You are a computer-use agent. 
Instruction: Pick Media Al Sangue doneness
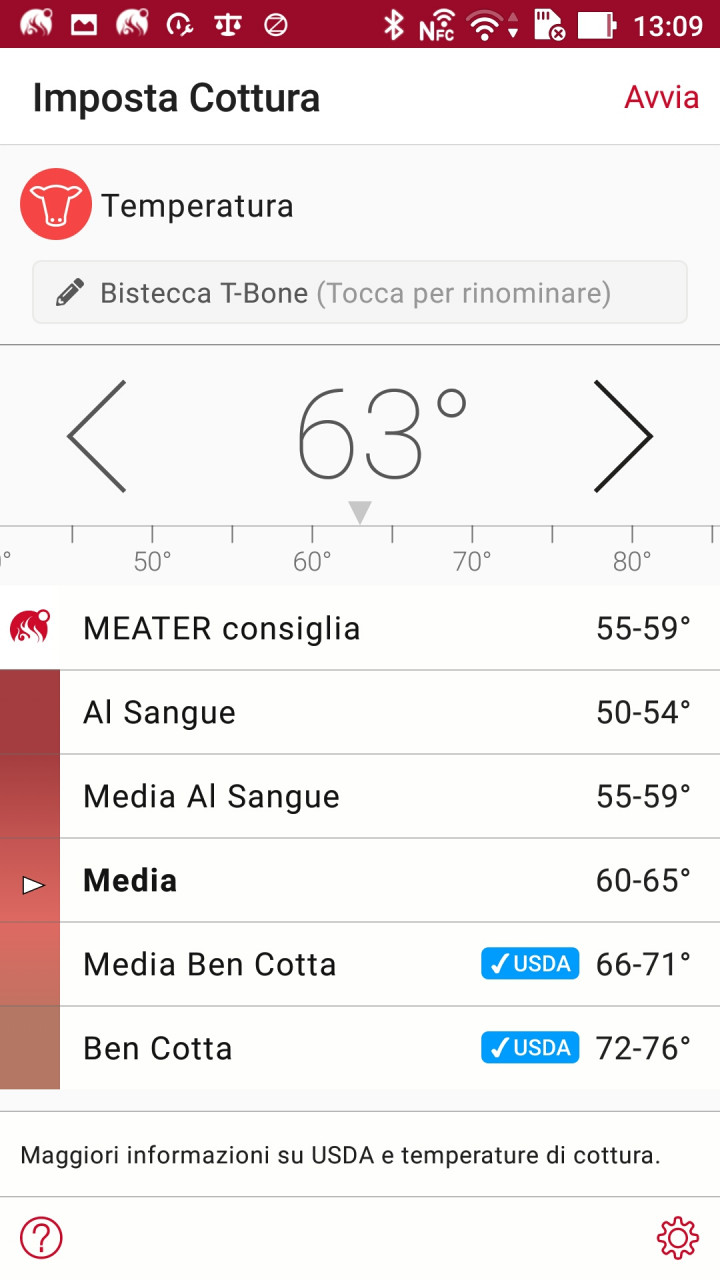(360, 796)
